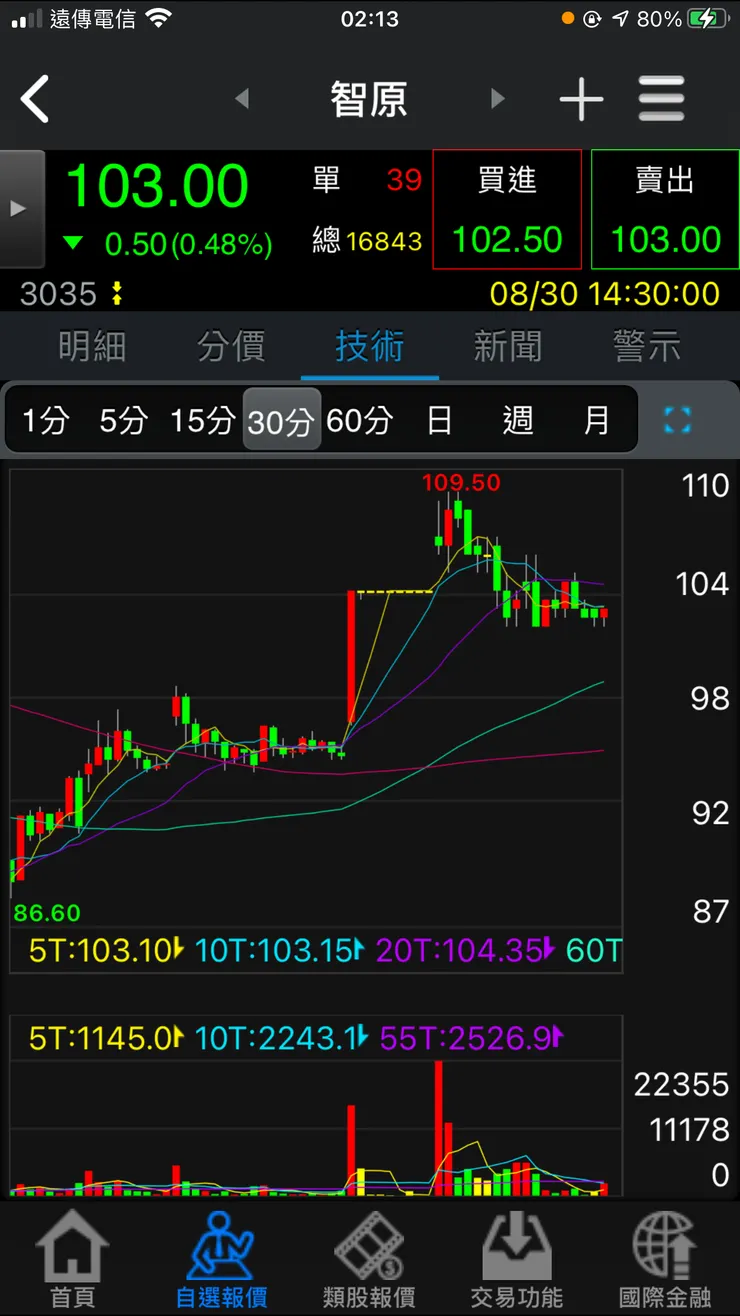Tap the 買進 102.50 buy button
The width and height of the screenshot is (740, 1316).
click(507, 210)
